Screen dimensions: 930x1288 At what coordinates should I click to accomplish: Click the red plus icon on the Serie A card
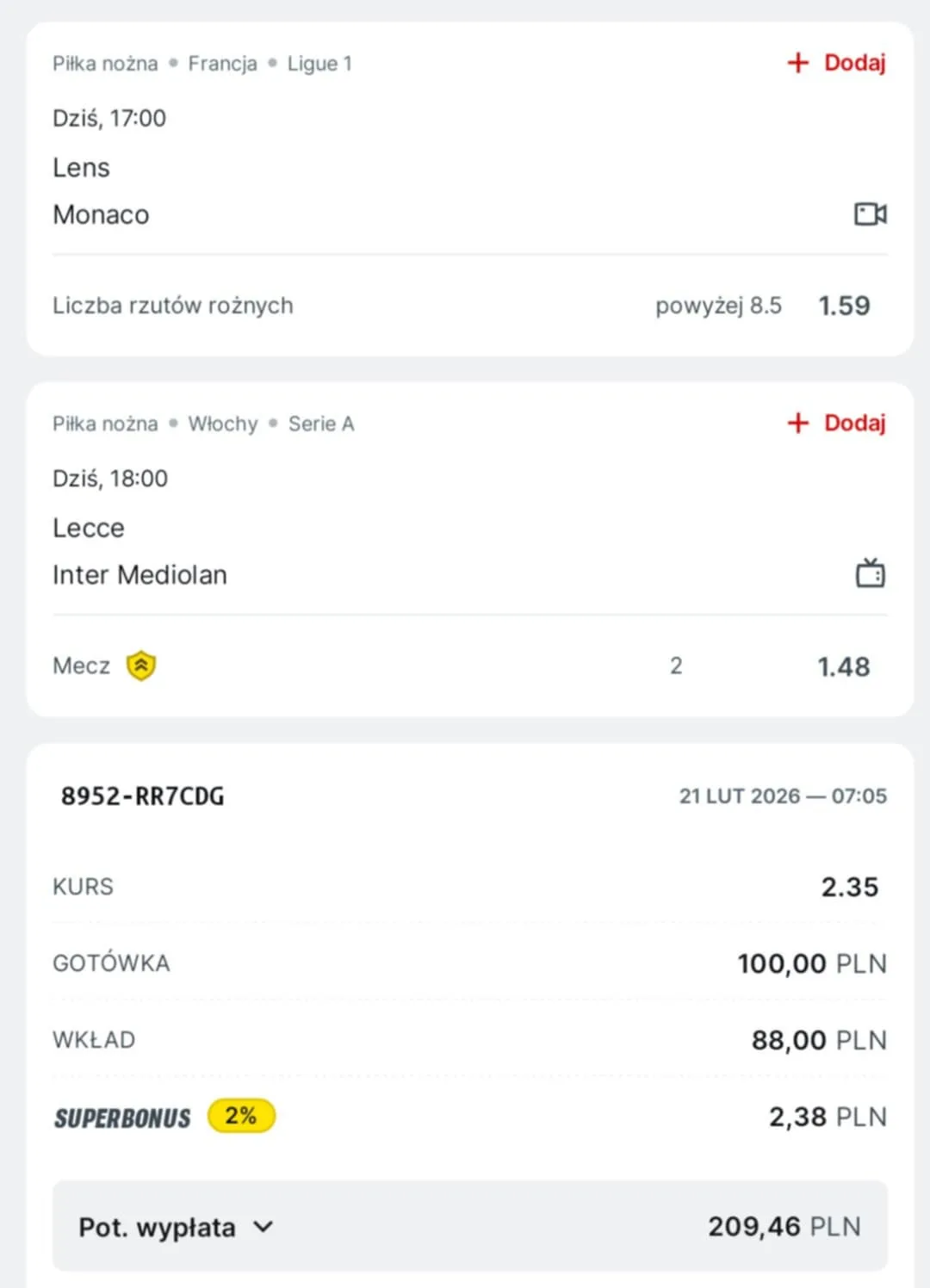(797, 423)
